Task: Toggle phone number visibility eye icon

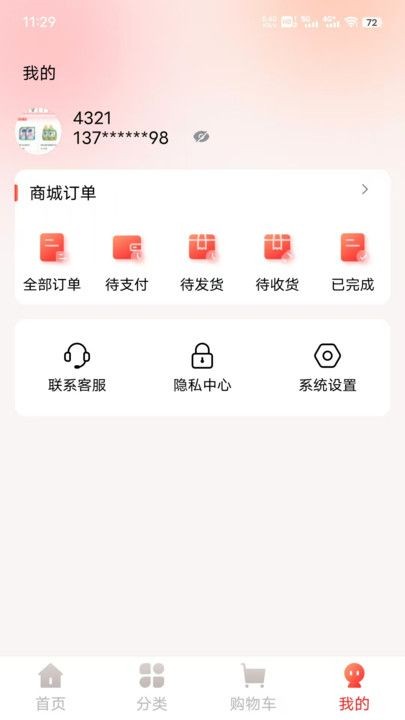Action: coord(201,136)
